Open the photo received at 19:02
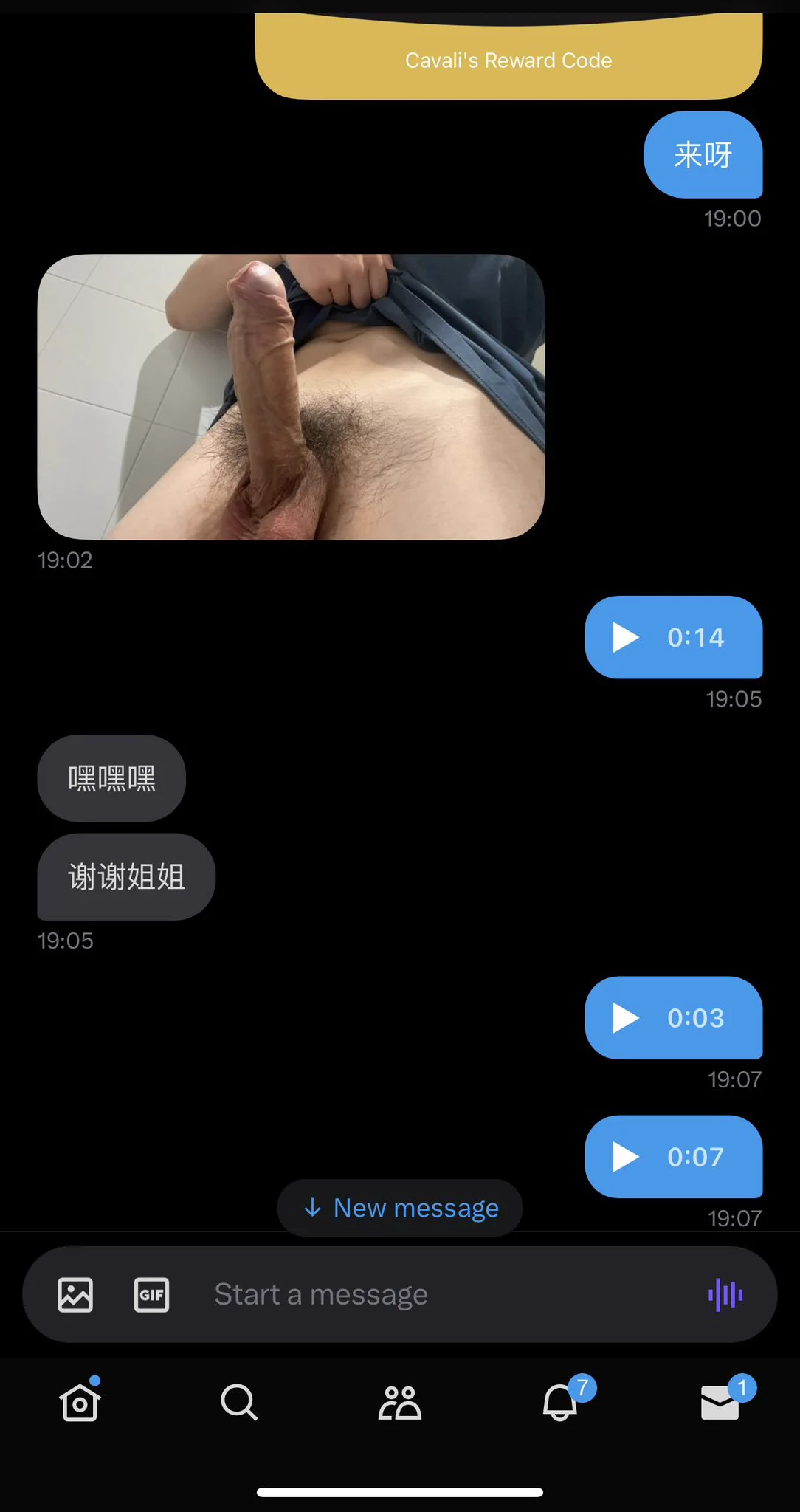This screenshot has width=800, height=1512. [x=291, y=396]
